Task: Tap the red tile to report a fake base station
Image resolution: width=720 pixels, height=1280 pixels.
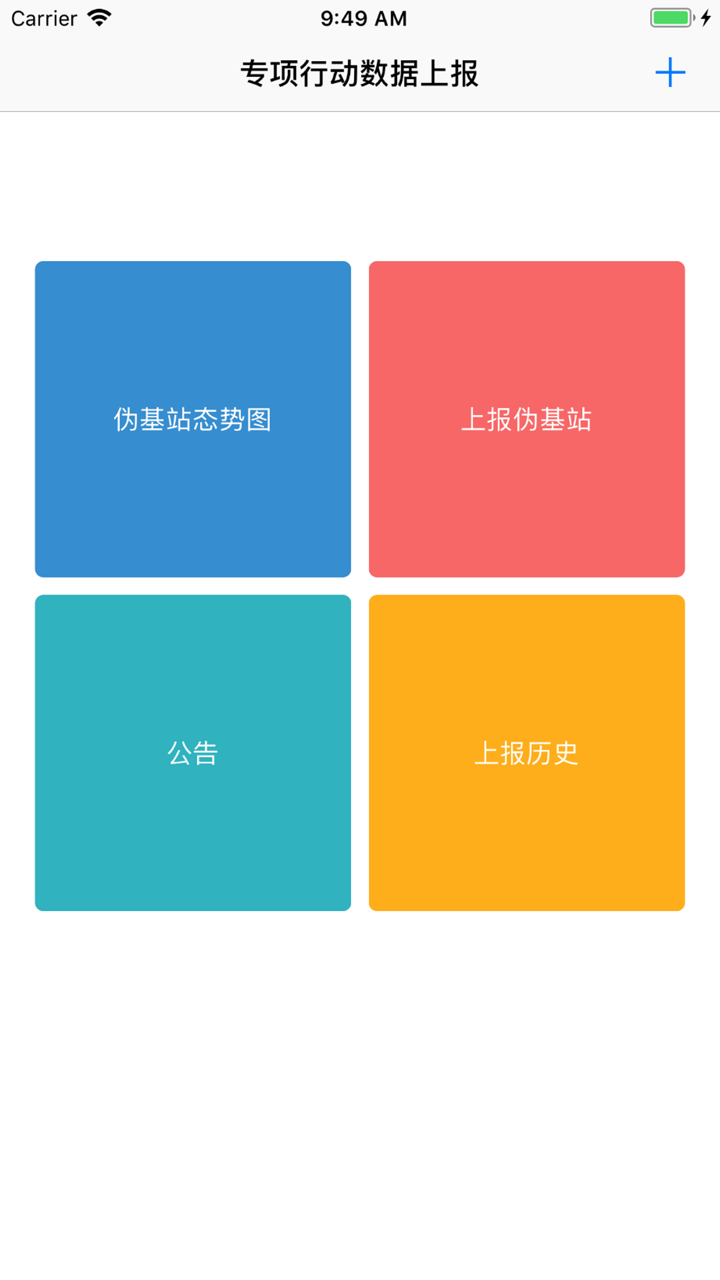Action: [x=526, y=419]
